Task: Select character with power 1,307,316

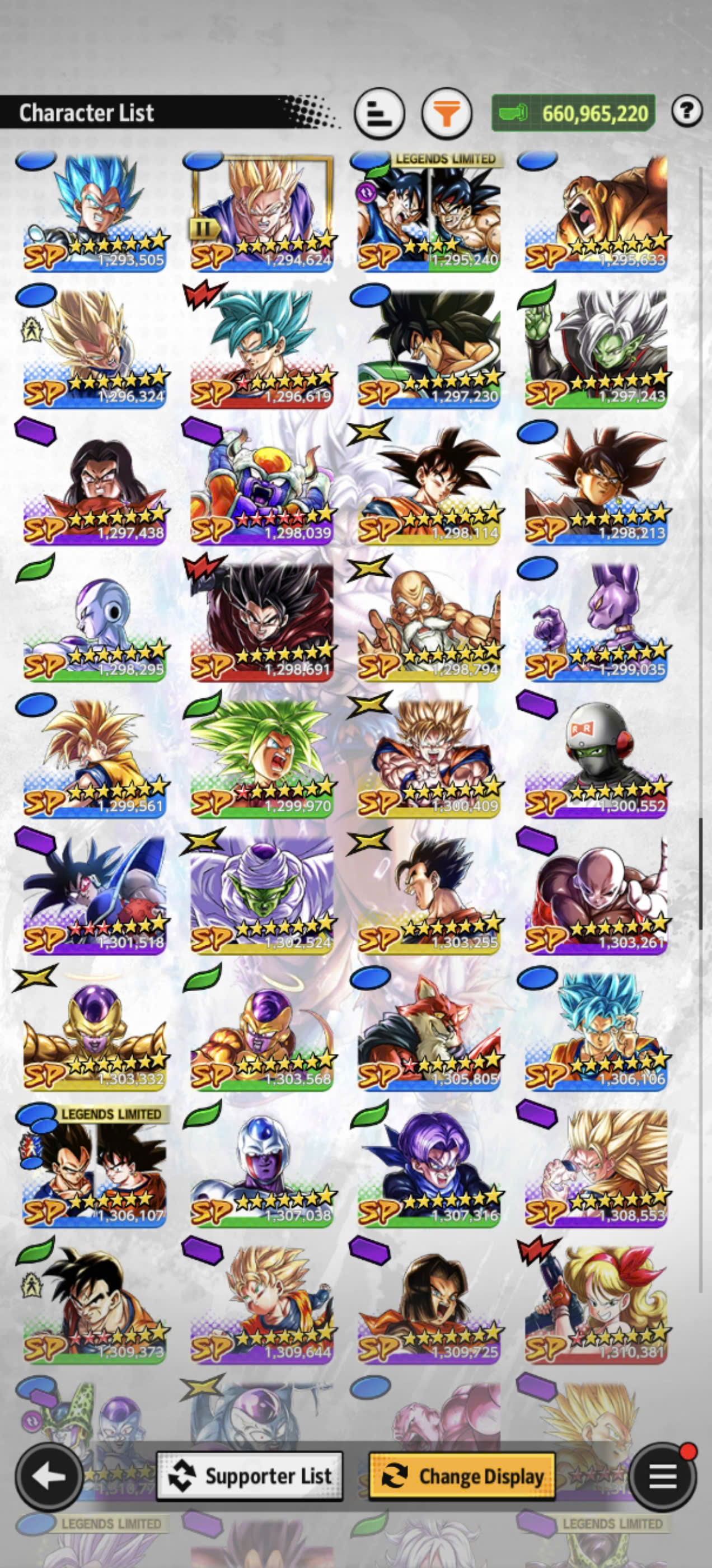Action: coord(428,1168)
